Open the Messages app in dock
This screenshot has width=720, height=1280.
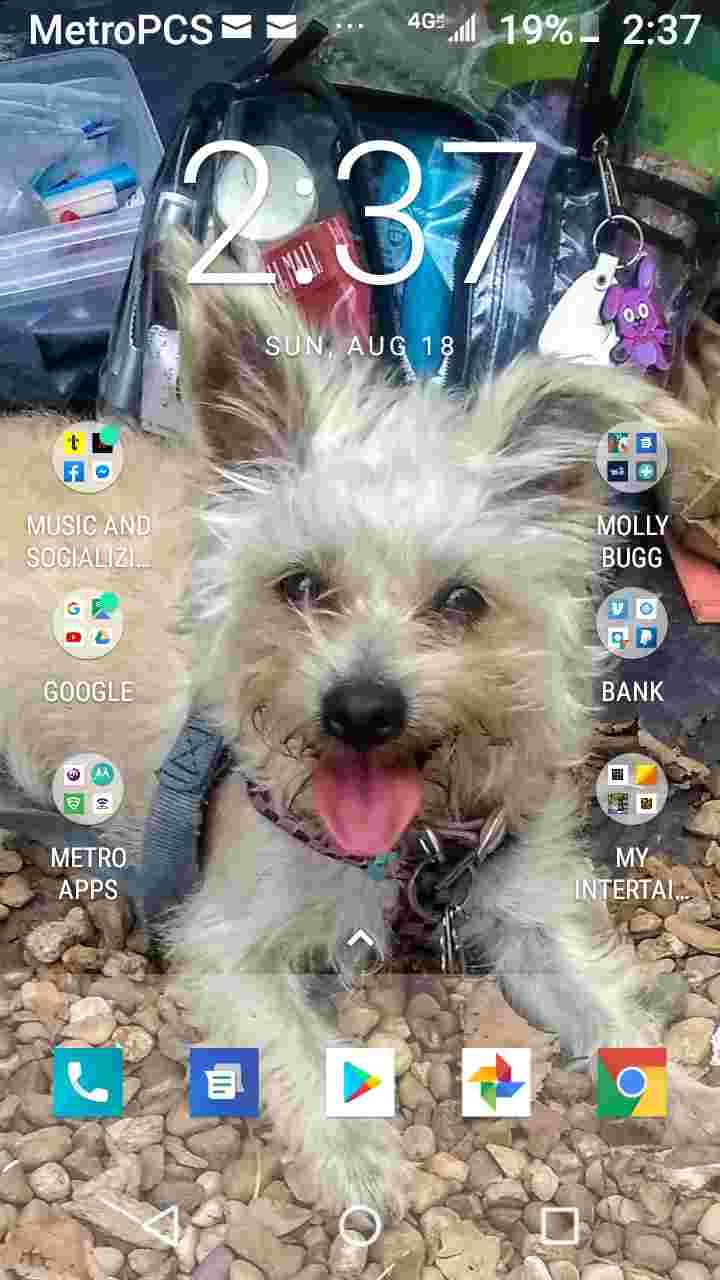224,1082
